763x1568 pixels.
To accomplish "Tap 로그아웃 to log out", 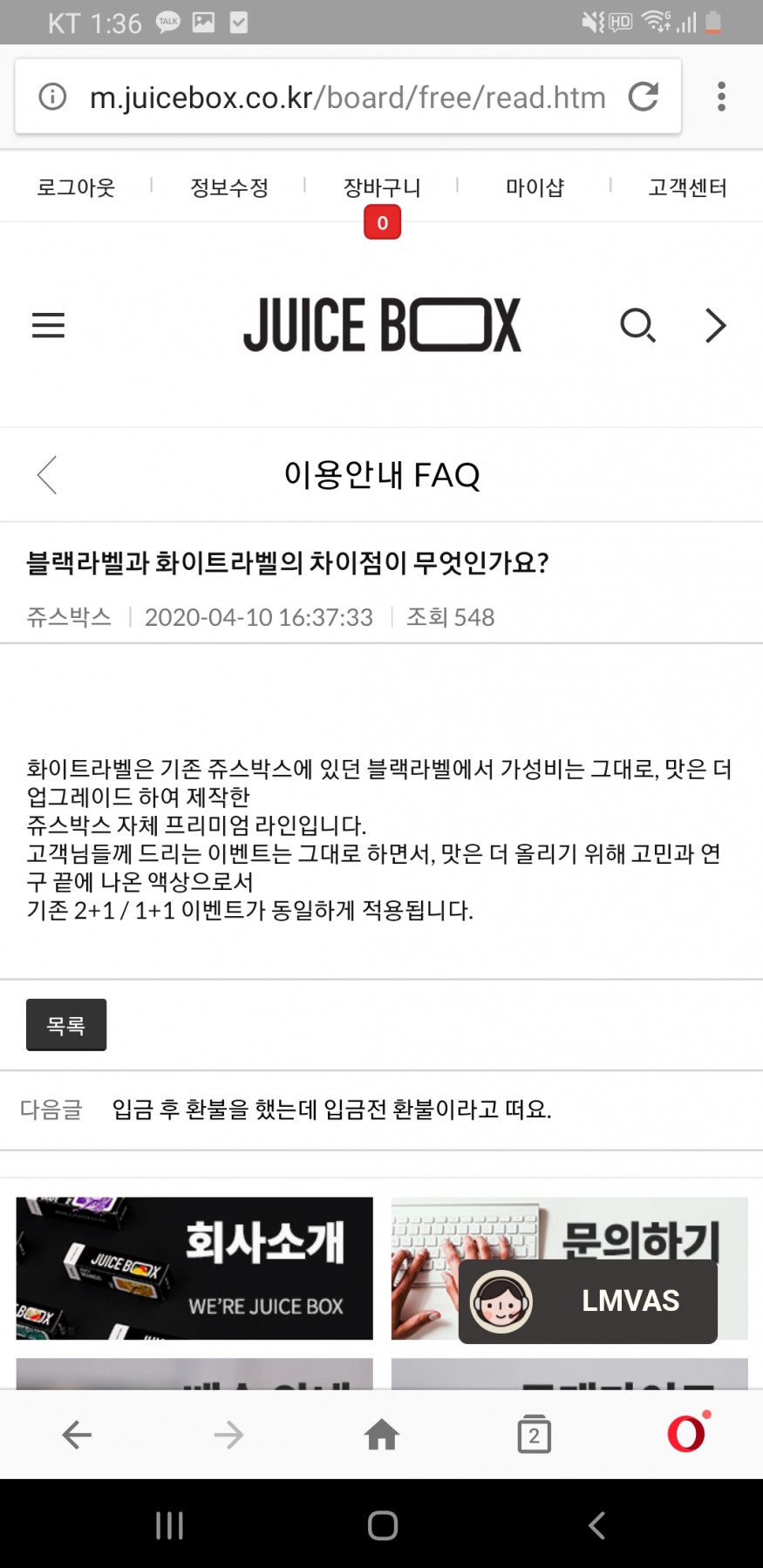I will [x=76, y=187].
